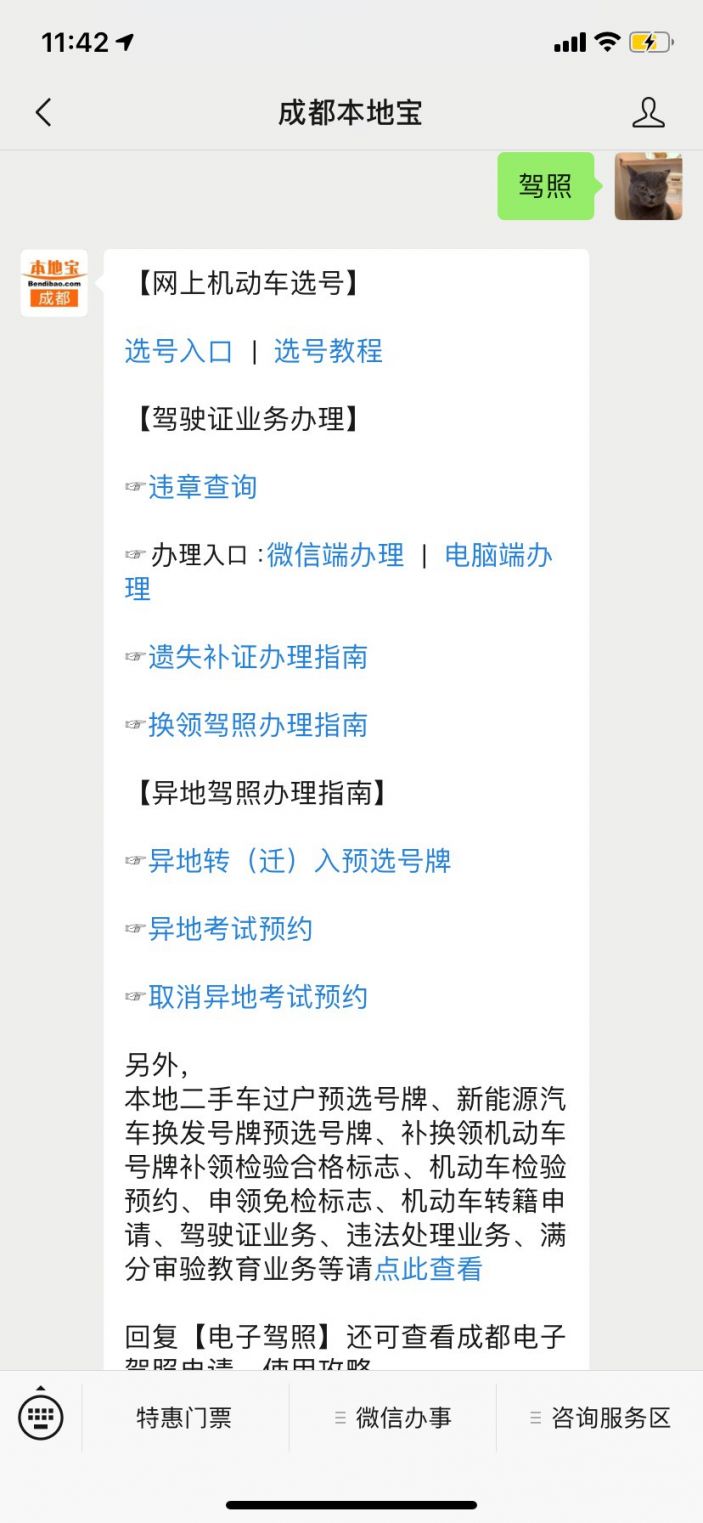This screenshot has width=703, height=1523.
Task: Tap the cat avatar beside 驾照 message
Action: pyautogui.click(x=648, y=186)
